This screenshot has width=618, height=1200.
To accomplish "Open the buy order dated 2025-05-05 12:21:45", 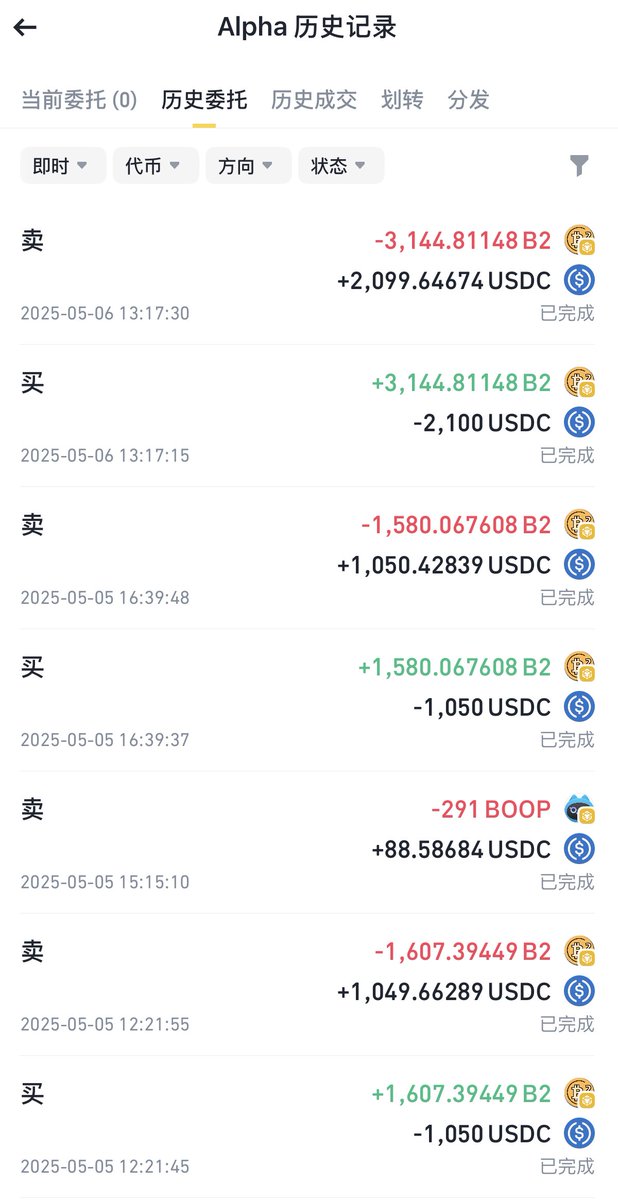I will 308,1126.
